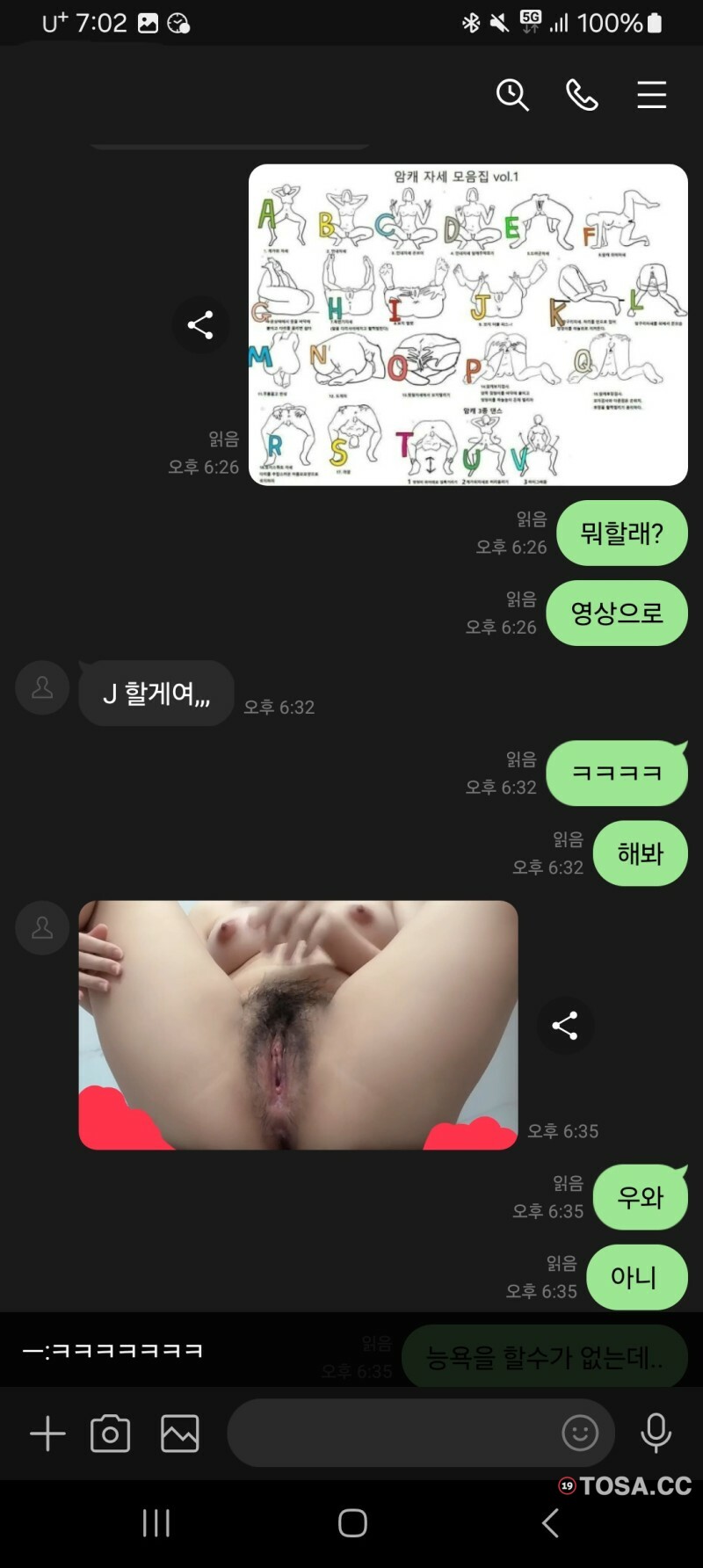Screen dimensions: 703x1568
Task: Open the plus attachment menu
Action: click(47, 1434)
